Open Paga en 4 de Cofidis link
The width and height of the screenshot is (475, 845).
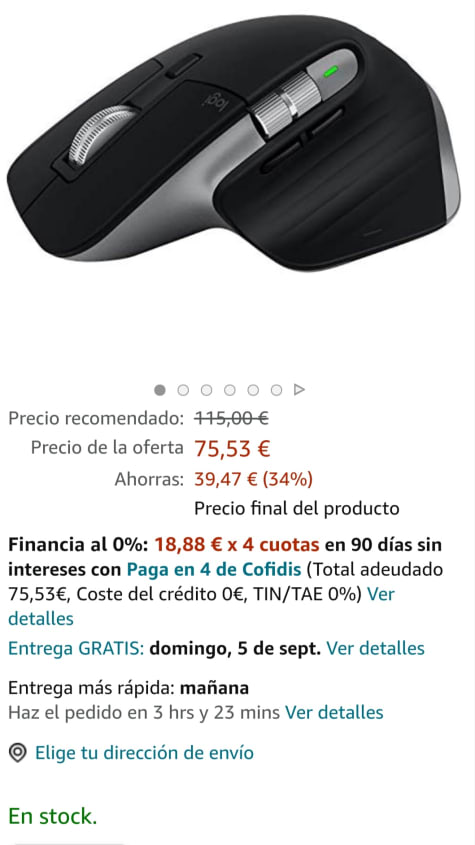[x=214, y=570]
